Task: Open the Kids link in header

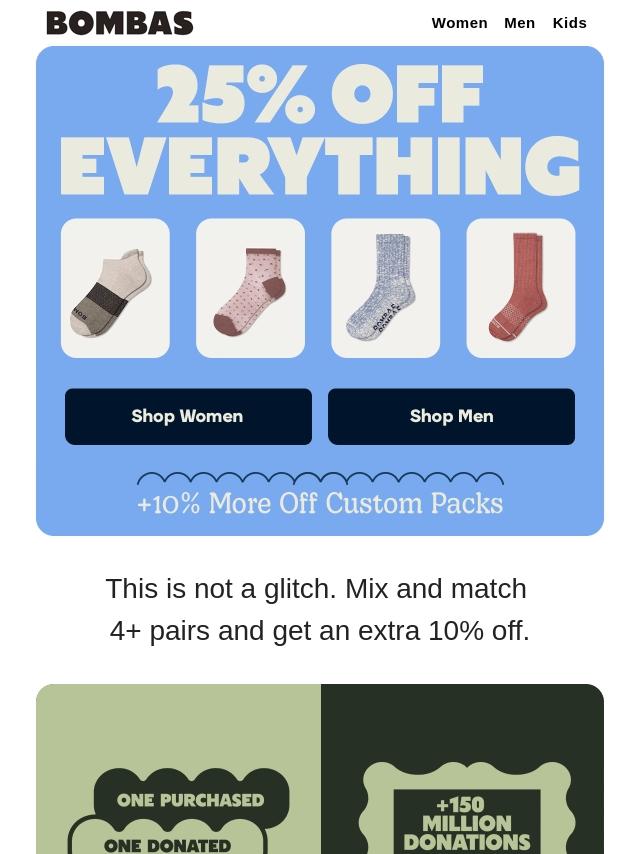Action: tap(569, 23)
